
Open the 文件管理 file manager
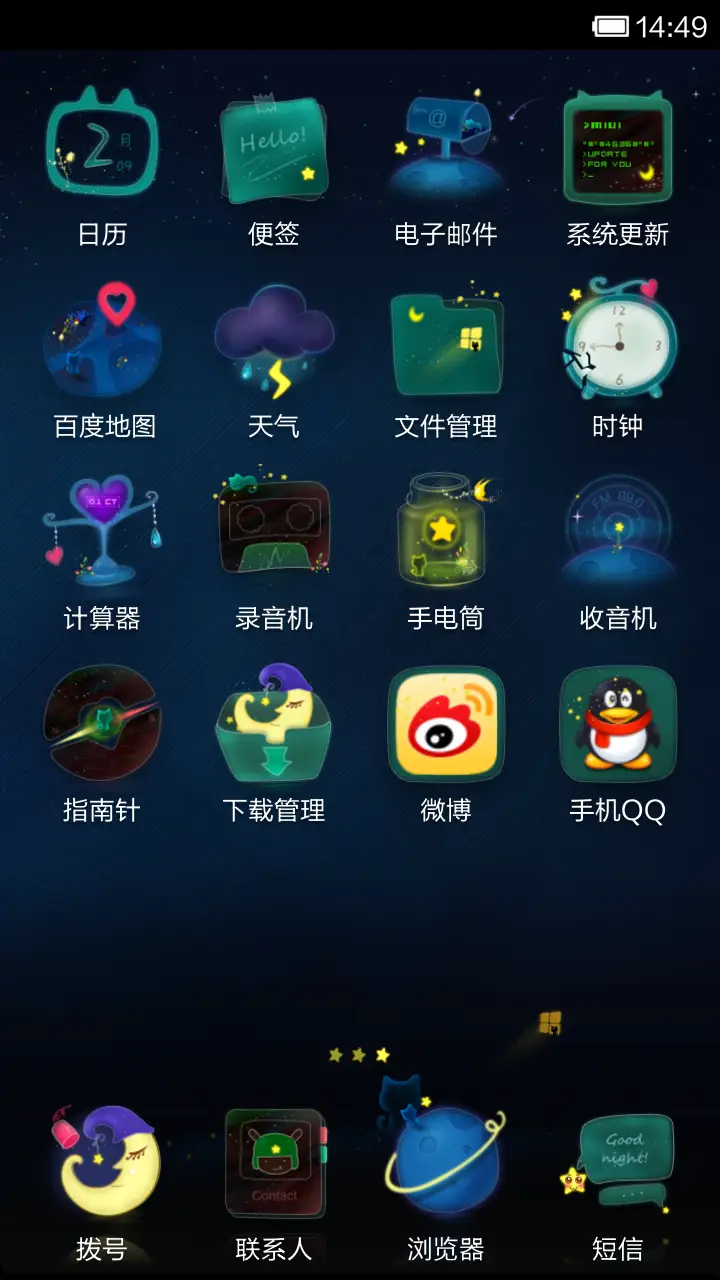click(445, 340)
